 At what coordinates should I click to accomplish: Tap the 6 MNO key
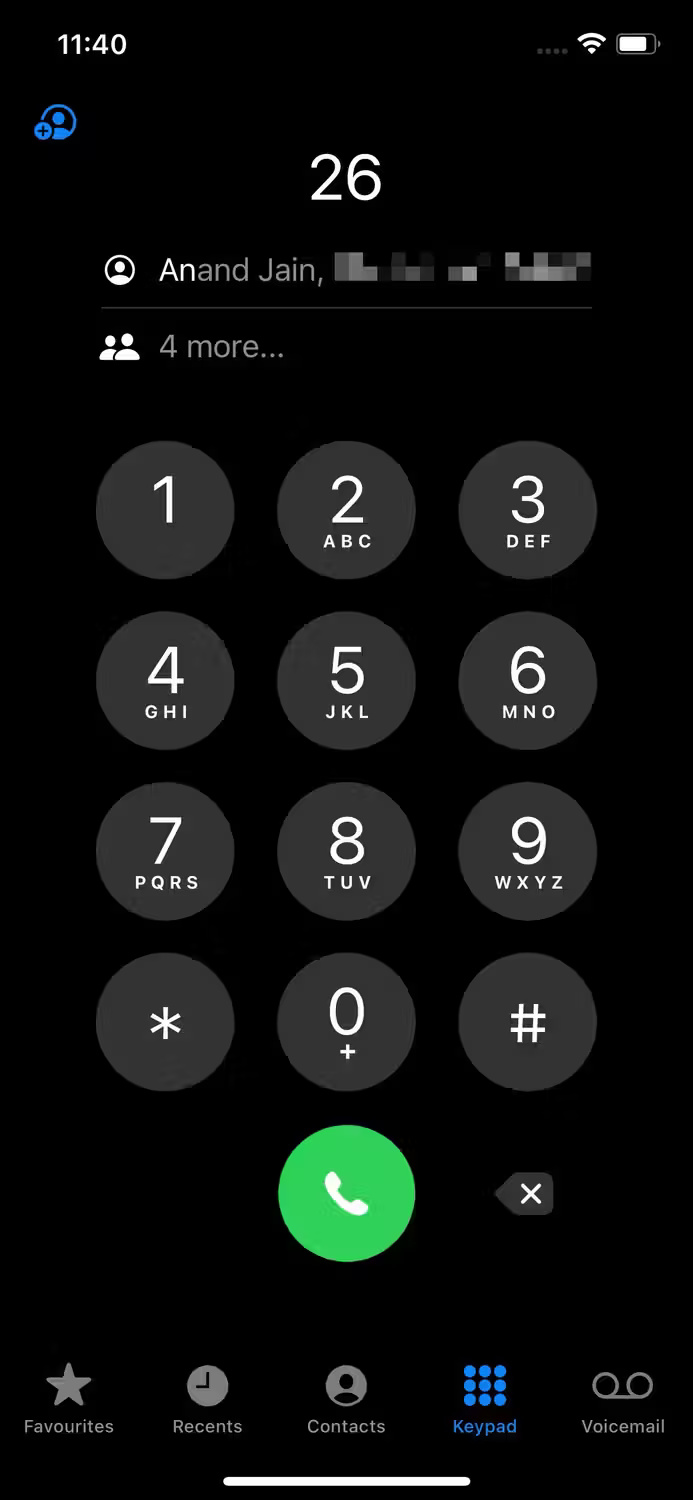(528, 681)
